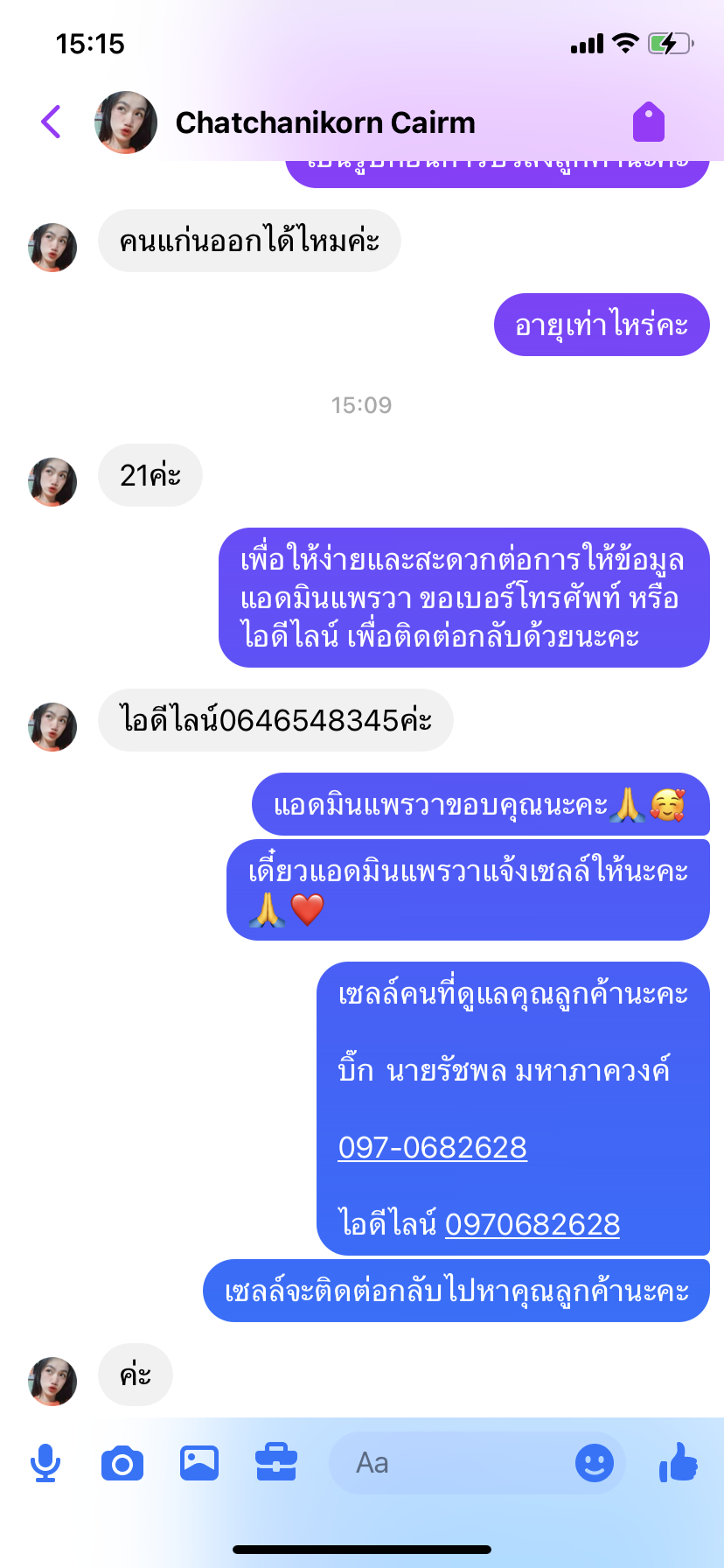The image size is (724, 1568).
Task: Open the camera to take photo
Action: [122, 1463]
